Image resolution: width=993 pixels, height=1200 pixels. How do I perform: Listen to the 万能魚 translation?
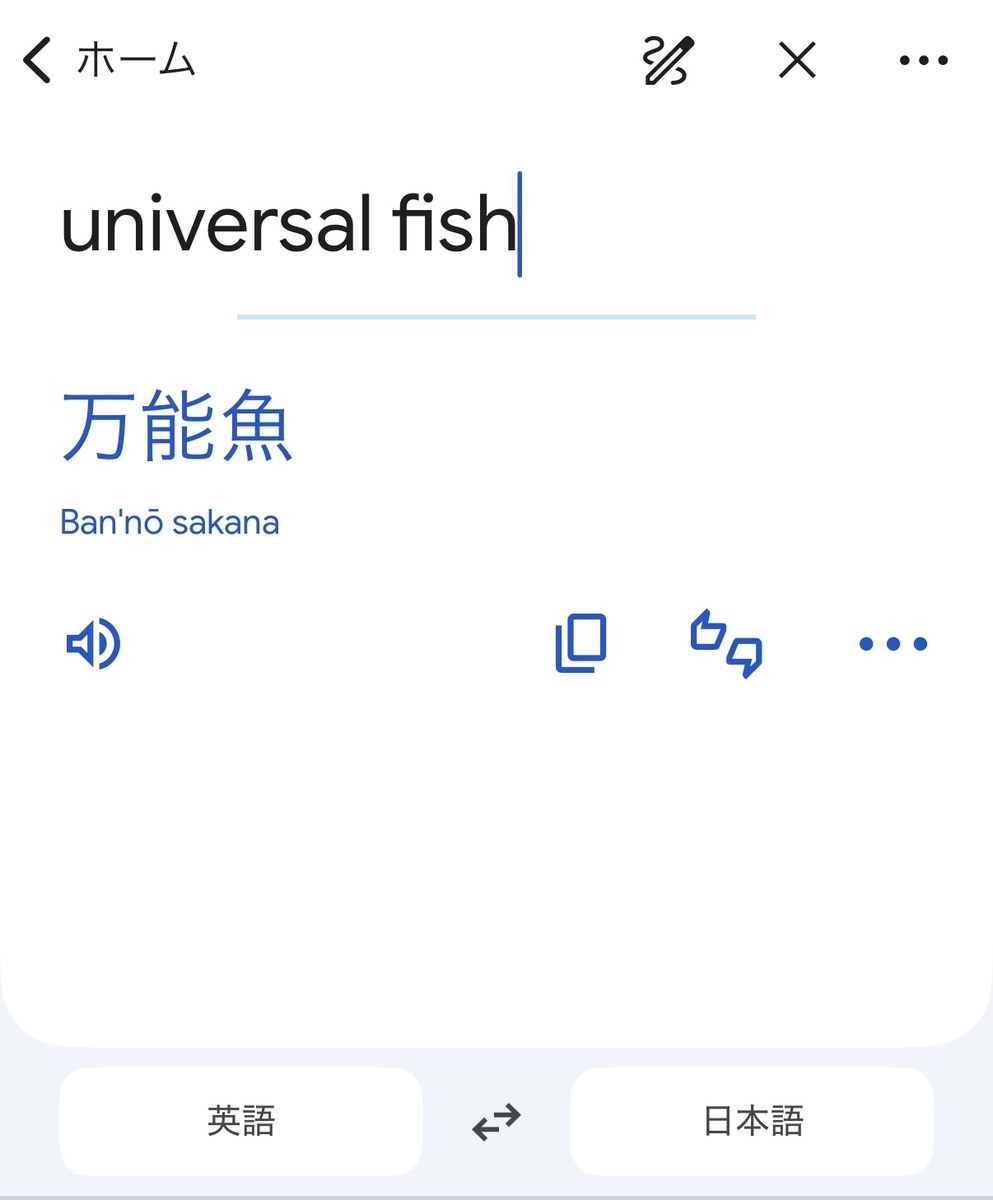(x=93, y=643)
